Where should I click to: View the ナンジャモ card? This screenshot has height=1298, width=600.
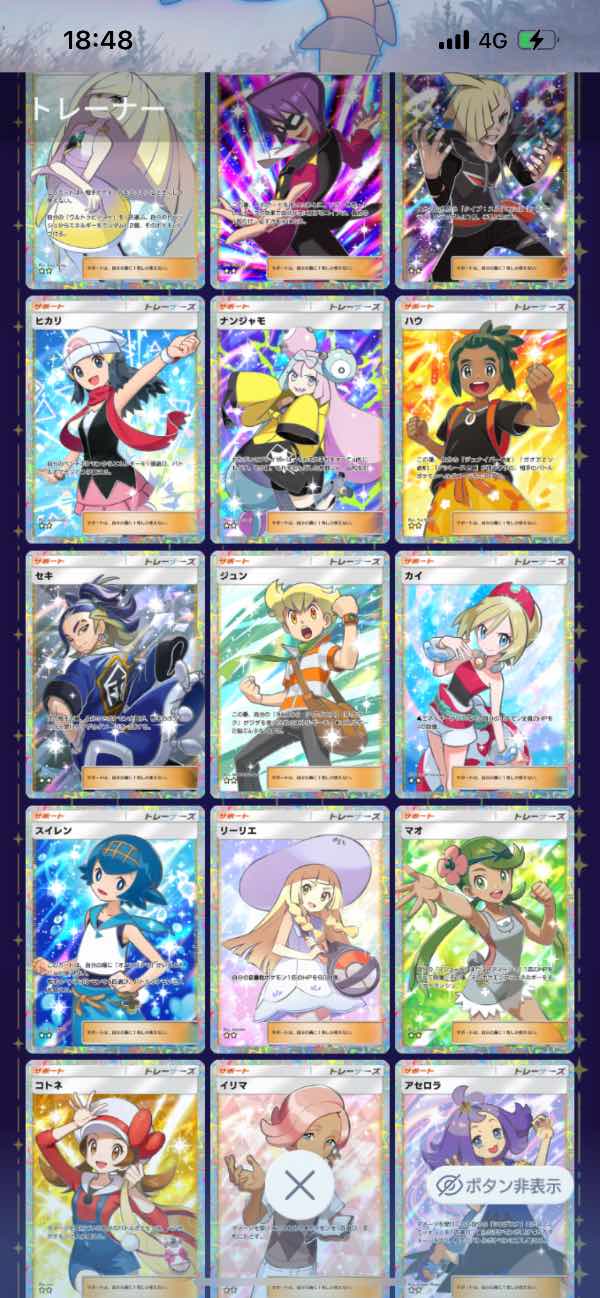click(x=299, y=419)
